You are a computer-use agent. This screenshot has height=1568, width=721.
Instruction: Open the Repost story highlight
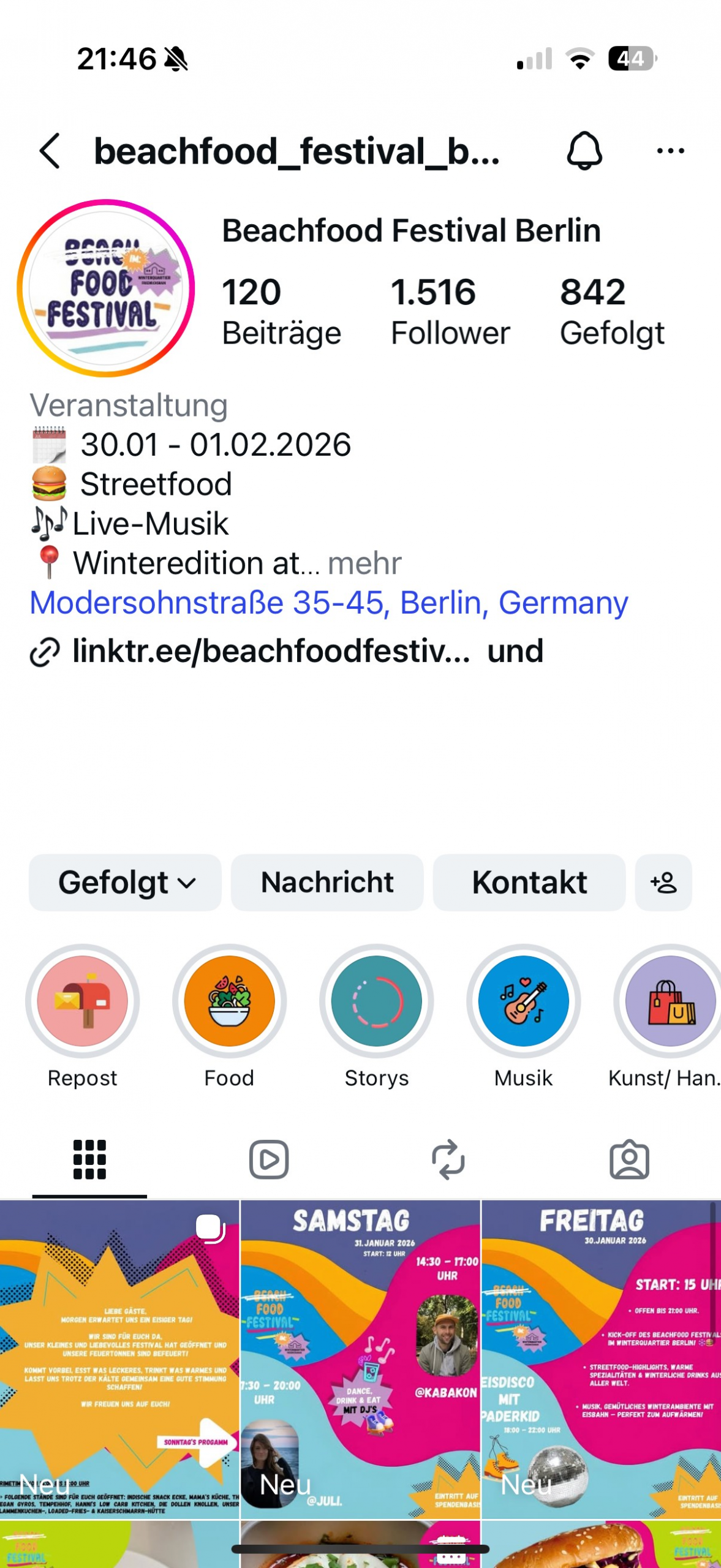pos(83,1001)
